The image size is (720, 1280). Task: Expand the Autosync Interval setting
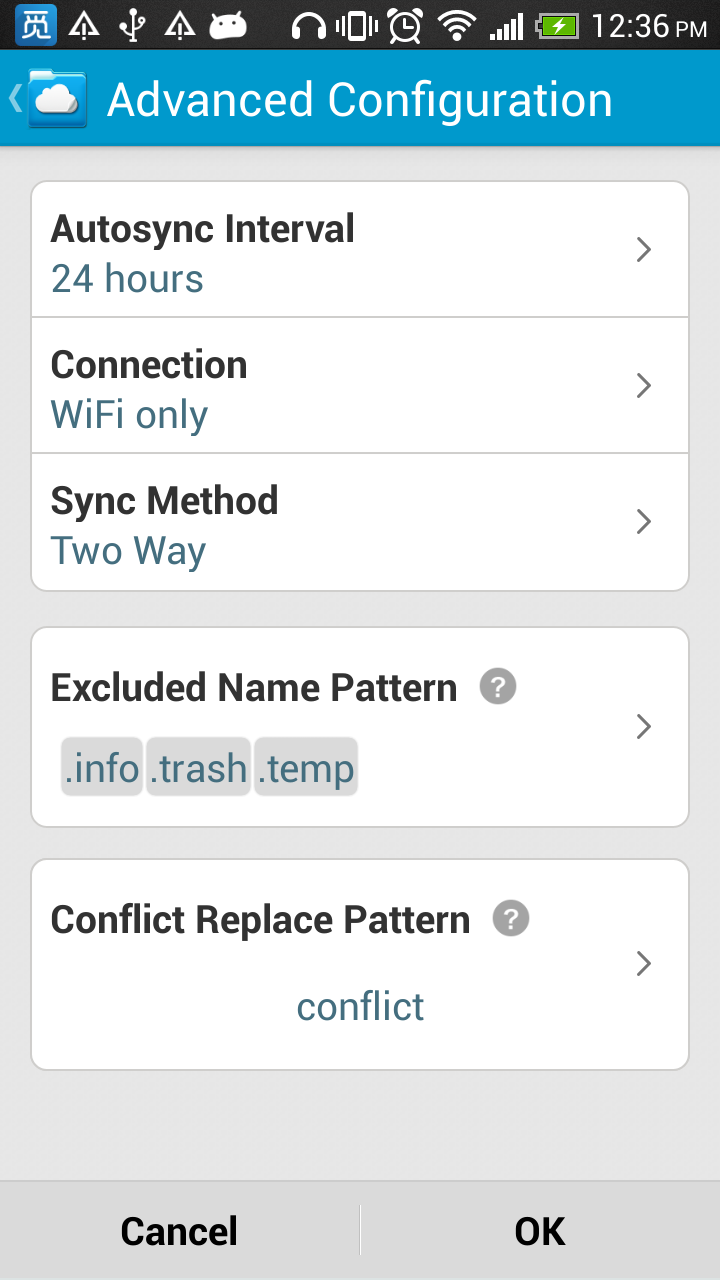point(643,249)
